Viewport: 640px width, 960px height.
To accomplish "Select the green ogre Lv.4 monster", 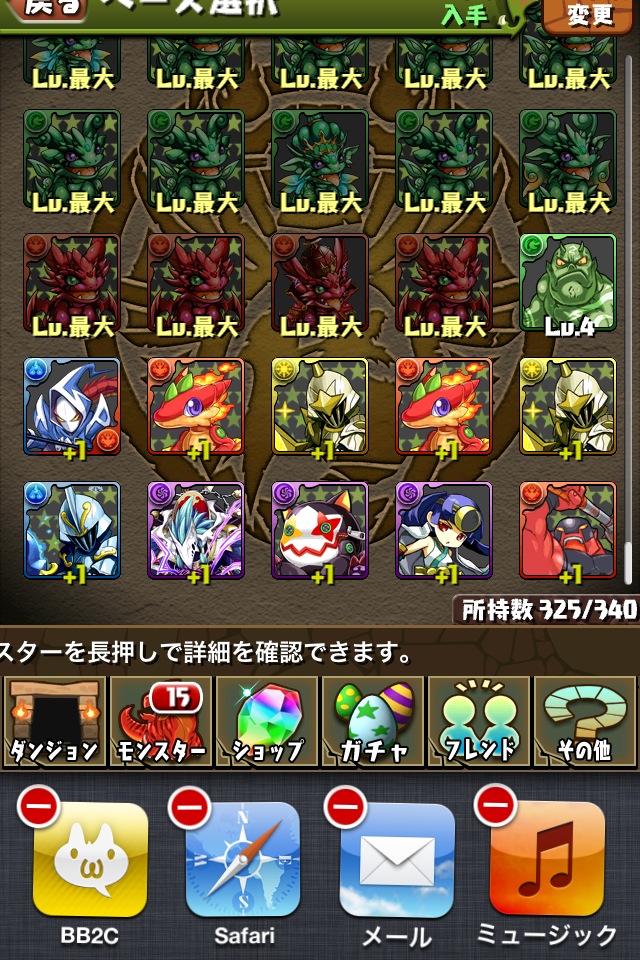I will click(x=567, y=285).
